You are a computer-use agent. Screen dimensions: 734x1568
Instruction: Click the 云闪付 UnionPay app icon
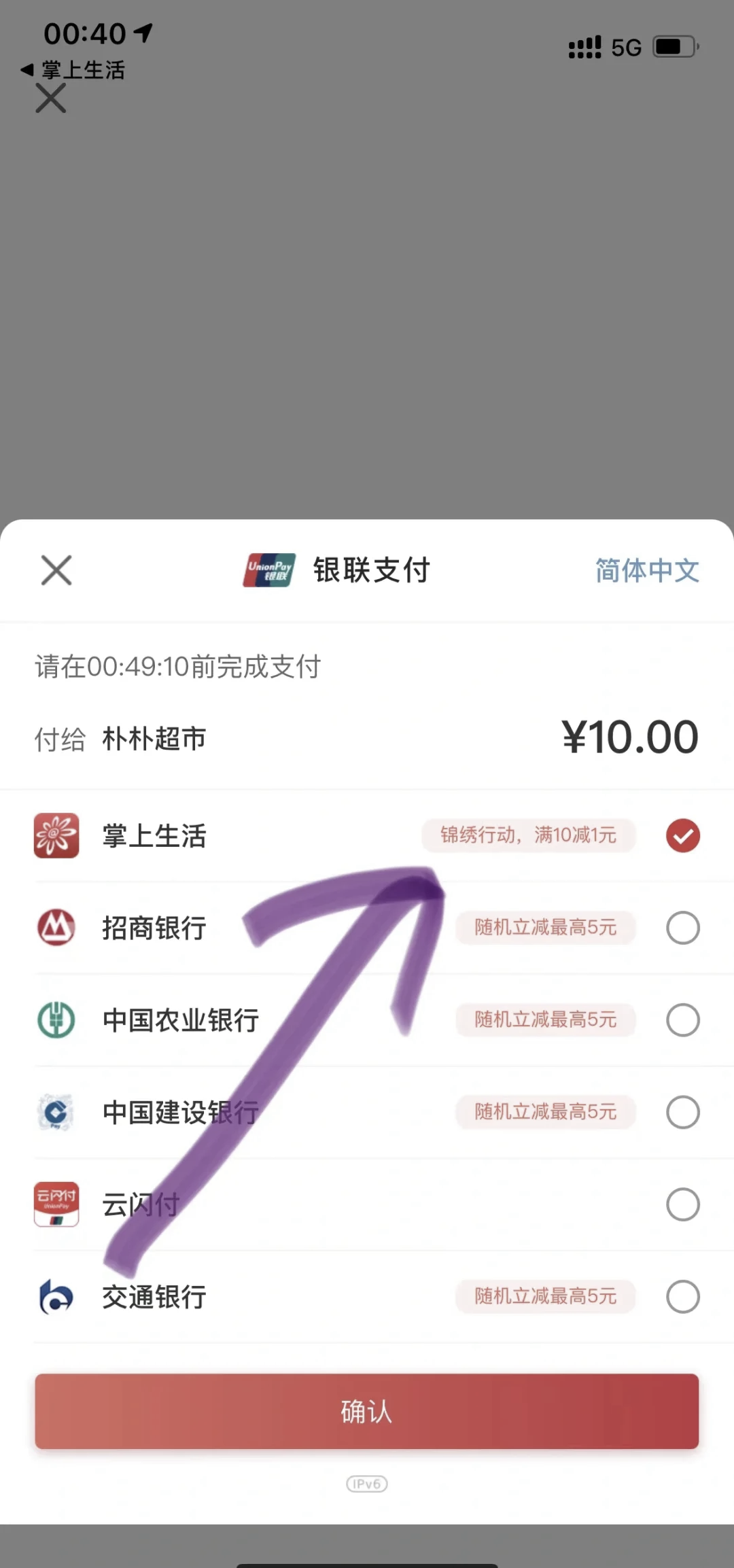pos(57,1204)
